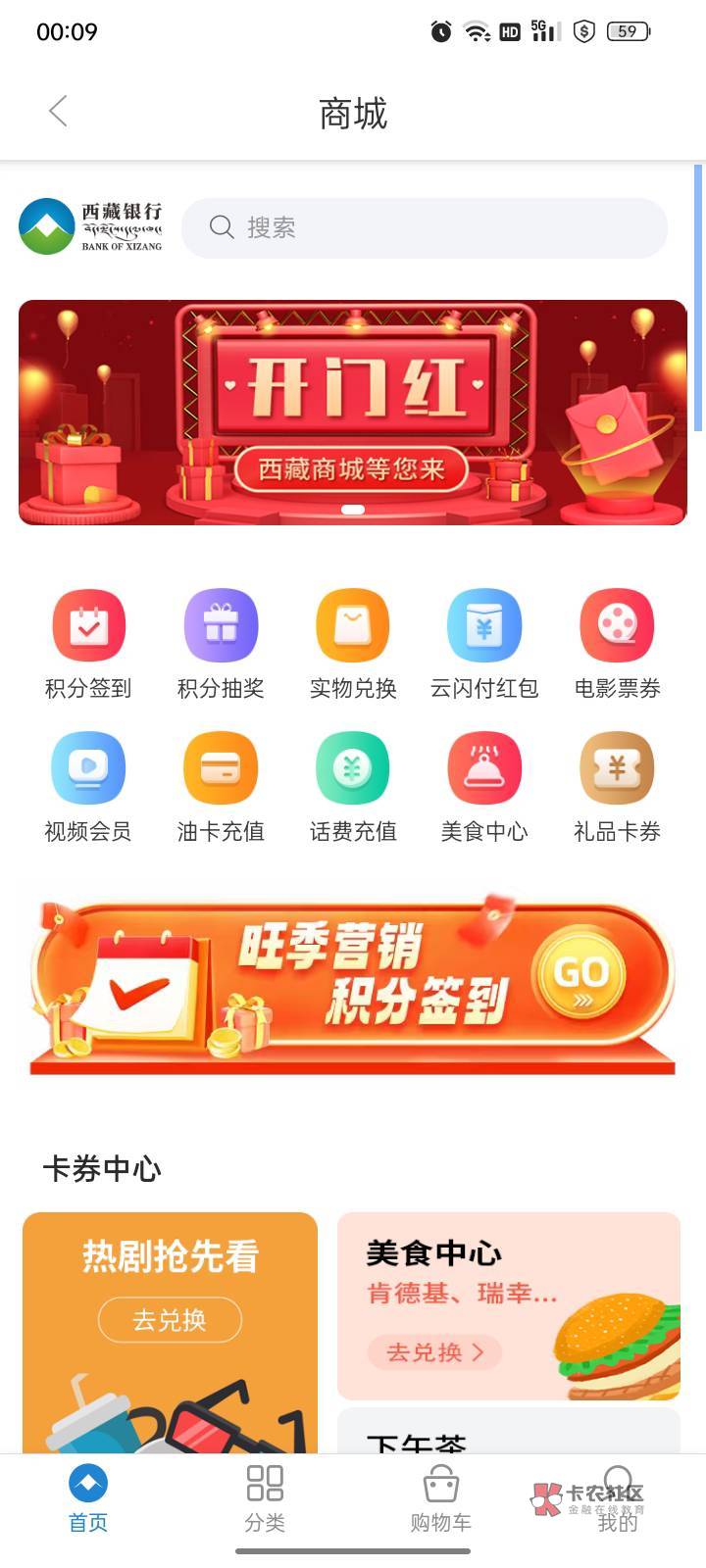Image resolution: width=706 pixels, height=1568 pixels.
Task: Switch to the 购物车 tab
Action: pyautogui.click(x=441, y=1498)
